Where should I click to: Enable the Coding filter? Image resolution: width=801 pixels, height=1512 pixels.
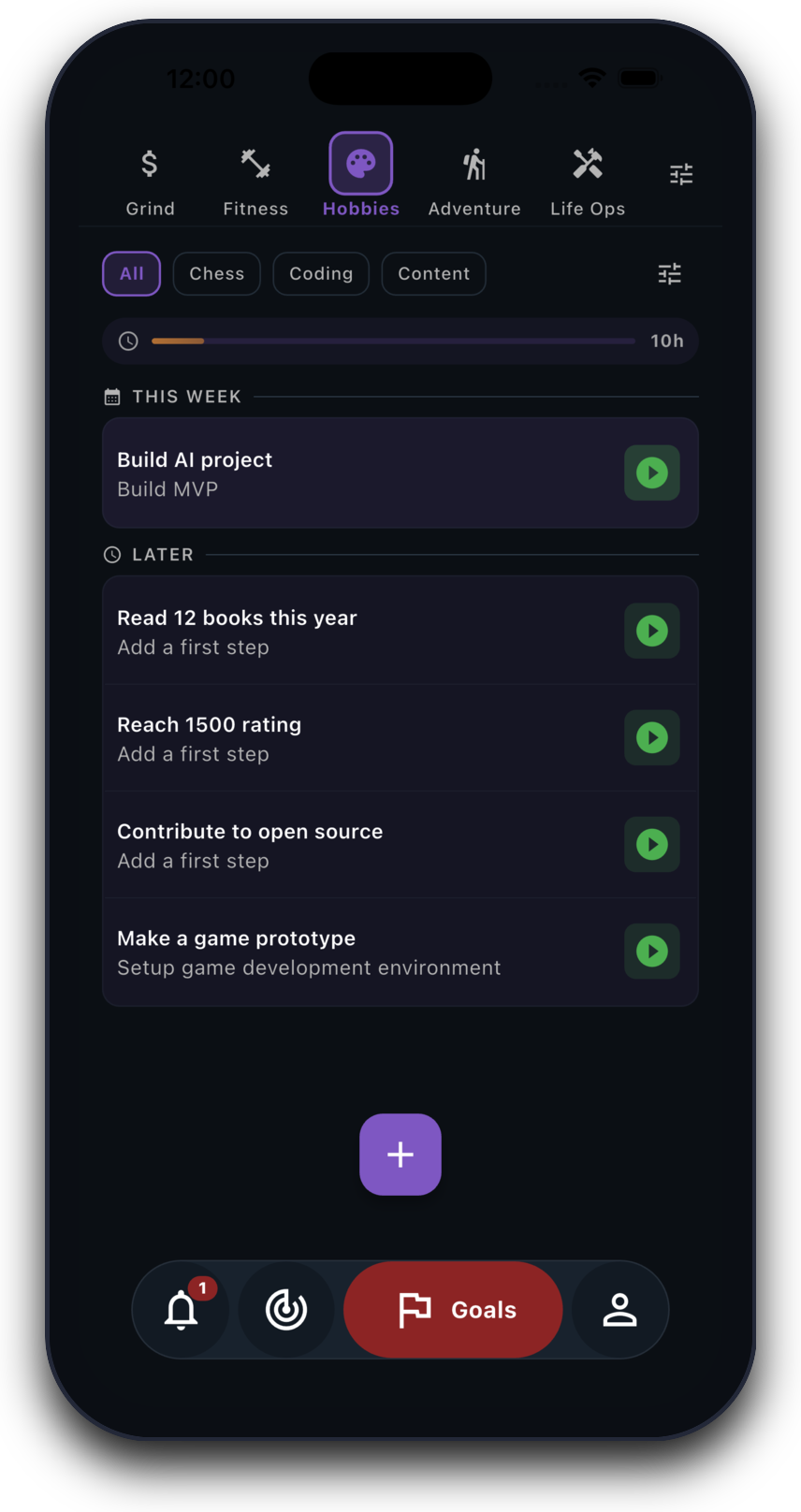pos(321,273)
